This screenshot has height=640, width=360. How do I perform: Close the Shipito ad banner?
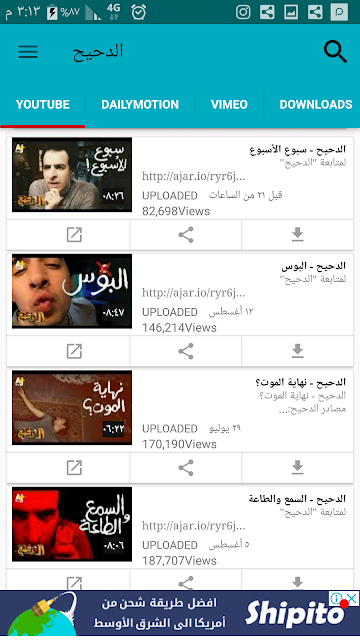(x=353, y=598)
